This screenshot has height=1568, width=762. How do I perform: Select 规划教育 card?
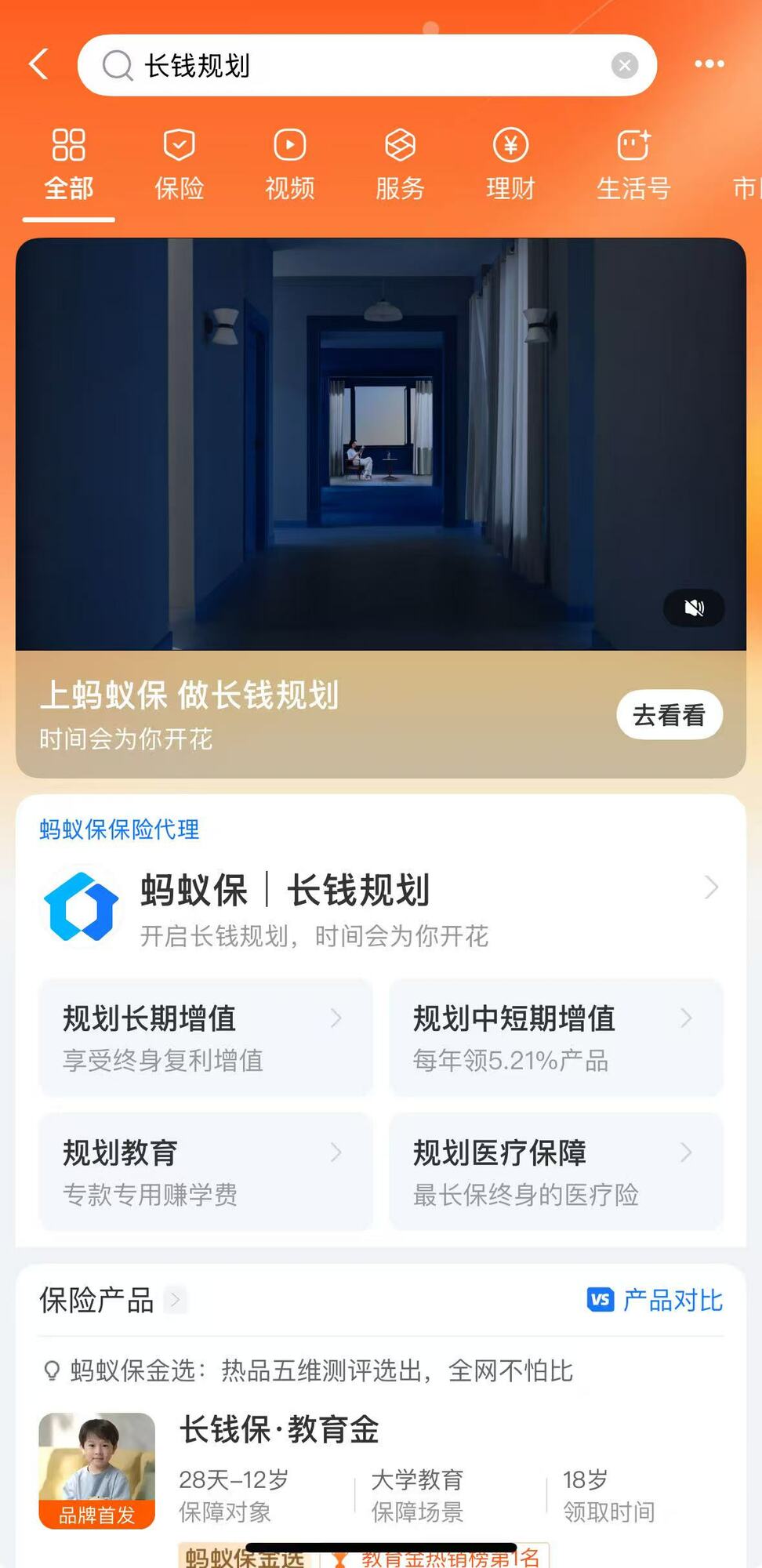coord(205,1171)
